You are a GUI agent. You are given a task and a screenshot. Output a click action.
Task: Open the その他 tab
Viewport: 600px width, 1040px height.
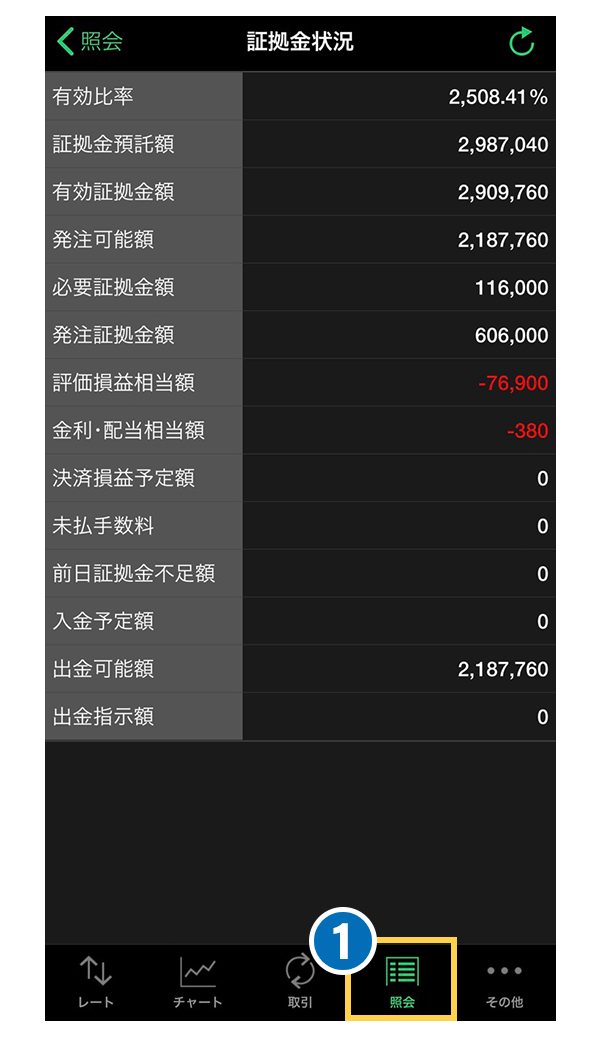(x=504, y=982)
